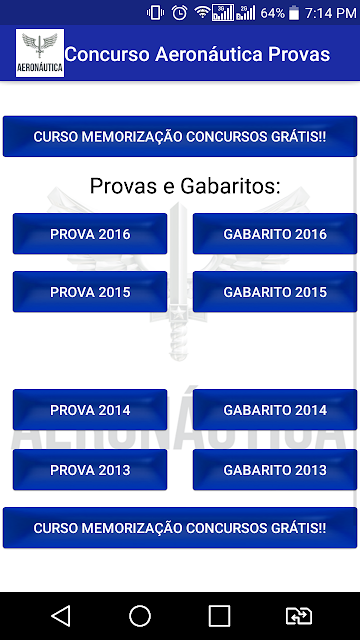Image resolution: width=360 pixels, height=640 pixels.
Task: View Gabarito 2016
Action: pos(275,234)
